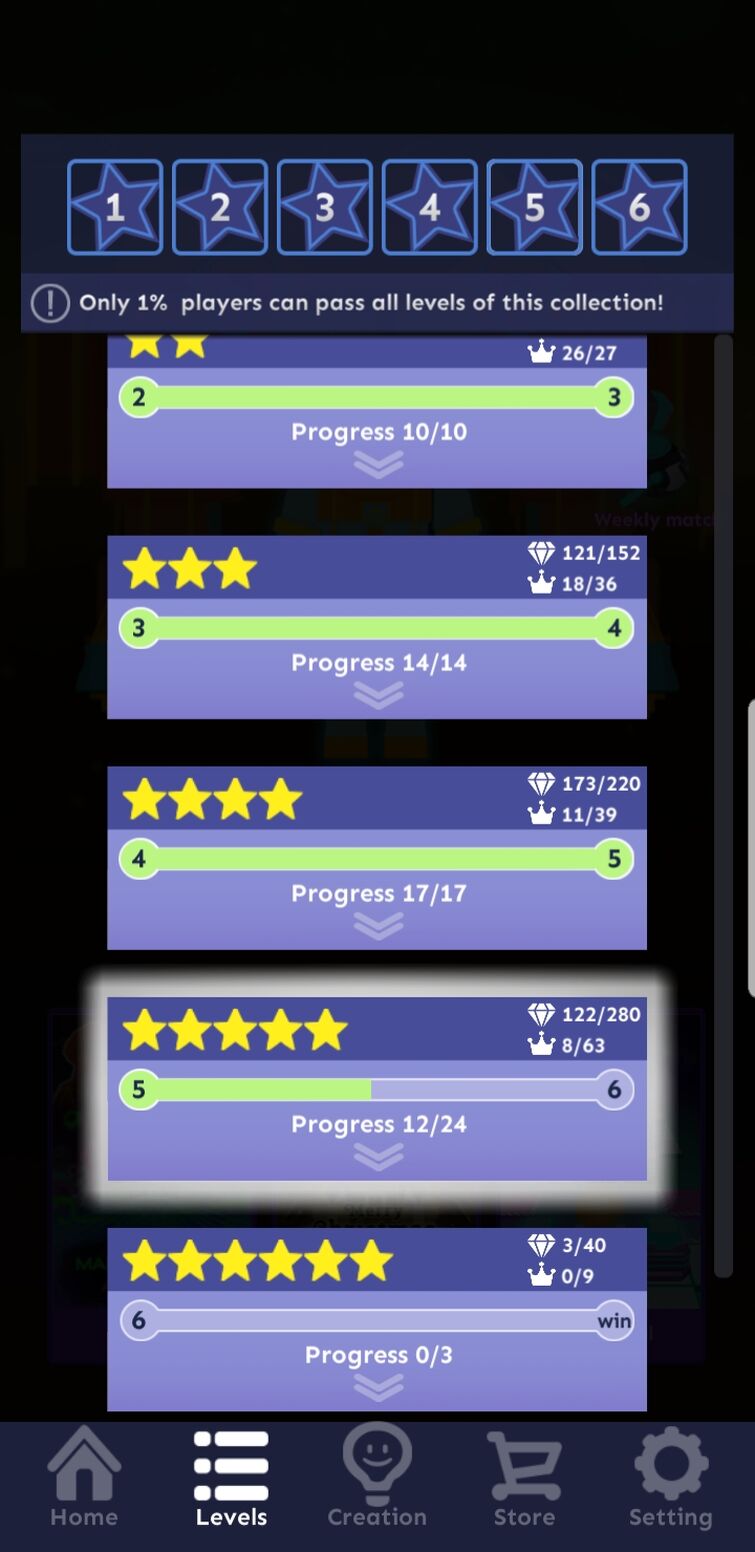Select the star 6 difficulty button

coord(640,207)
